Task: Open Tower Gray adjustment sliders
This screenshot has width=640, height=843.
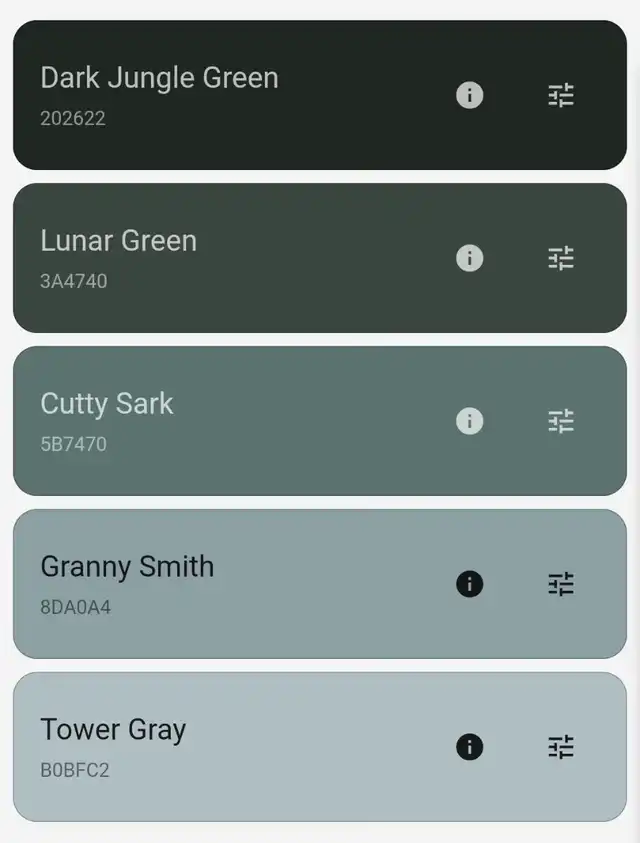Action: [561, 747]
